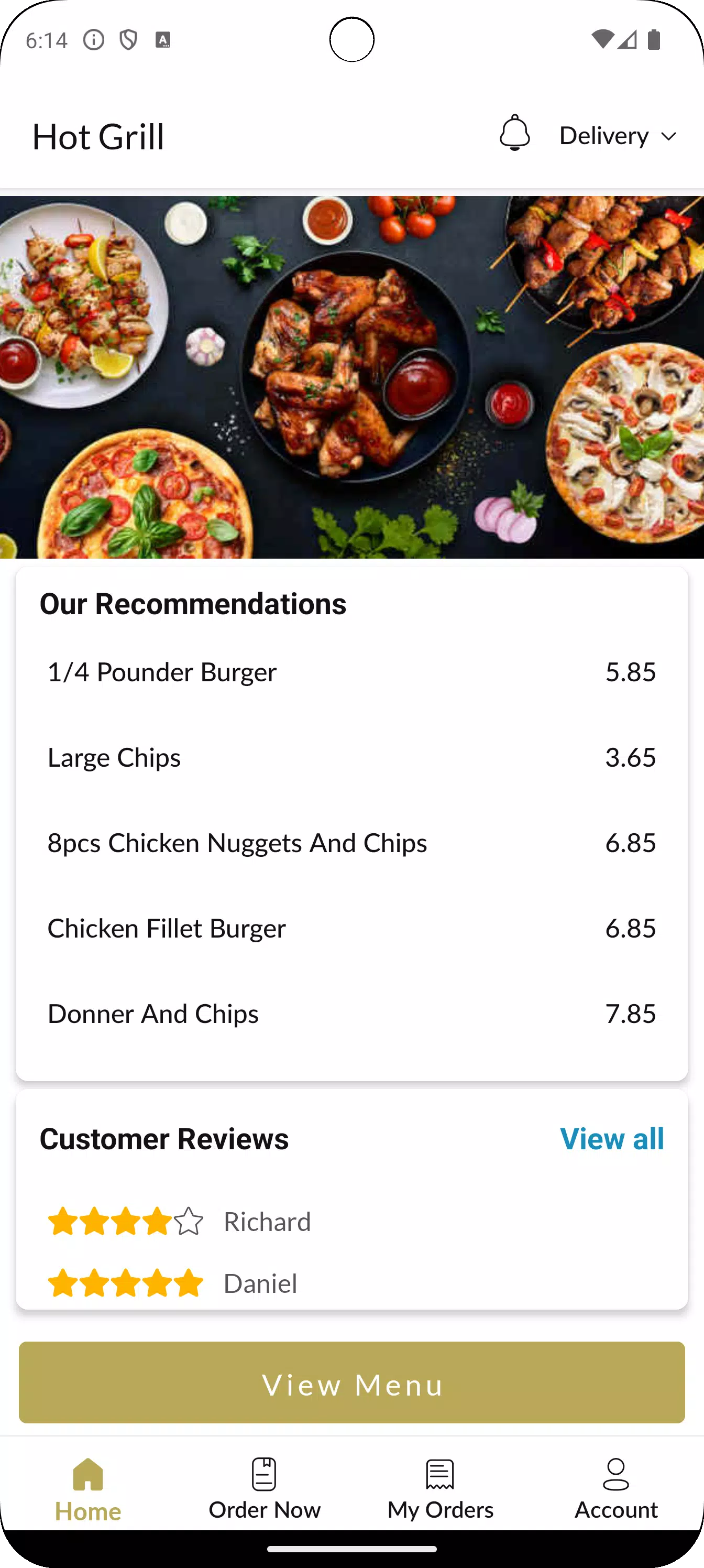Switch to the Order Now tab
The width and height of the screenshot is (704, 1568).
click(x=264, y=1489)
